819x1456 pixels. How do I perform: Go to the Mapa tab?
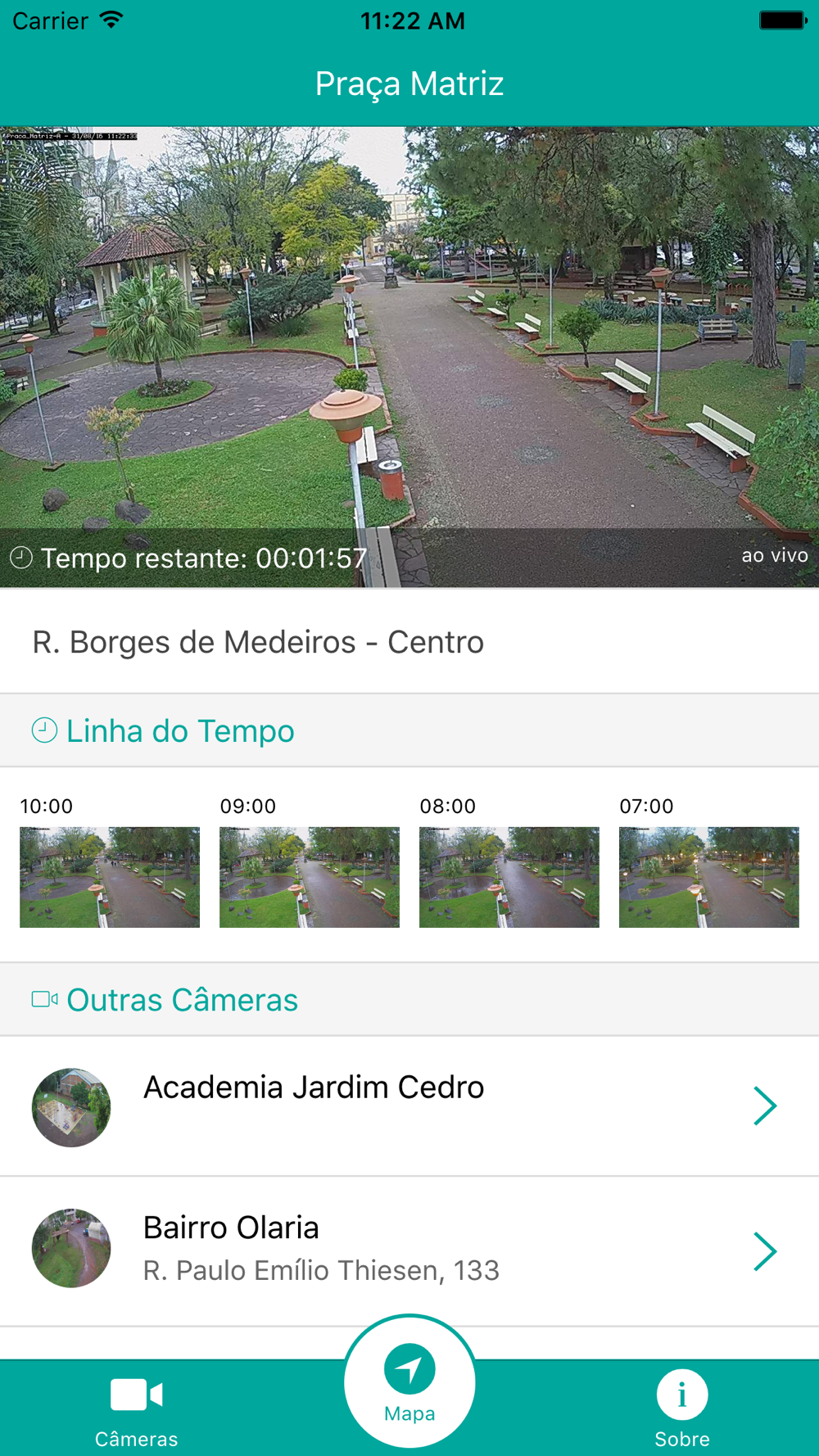pyautogui.click(x=409, y=1384)
